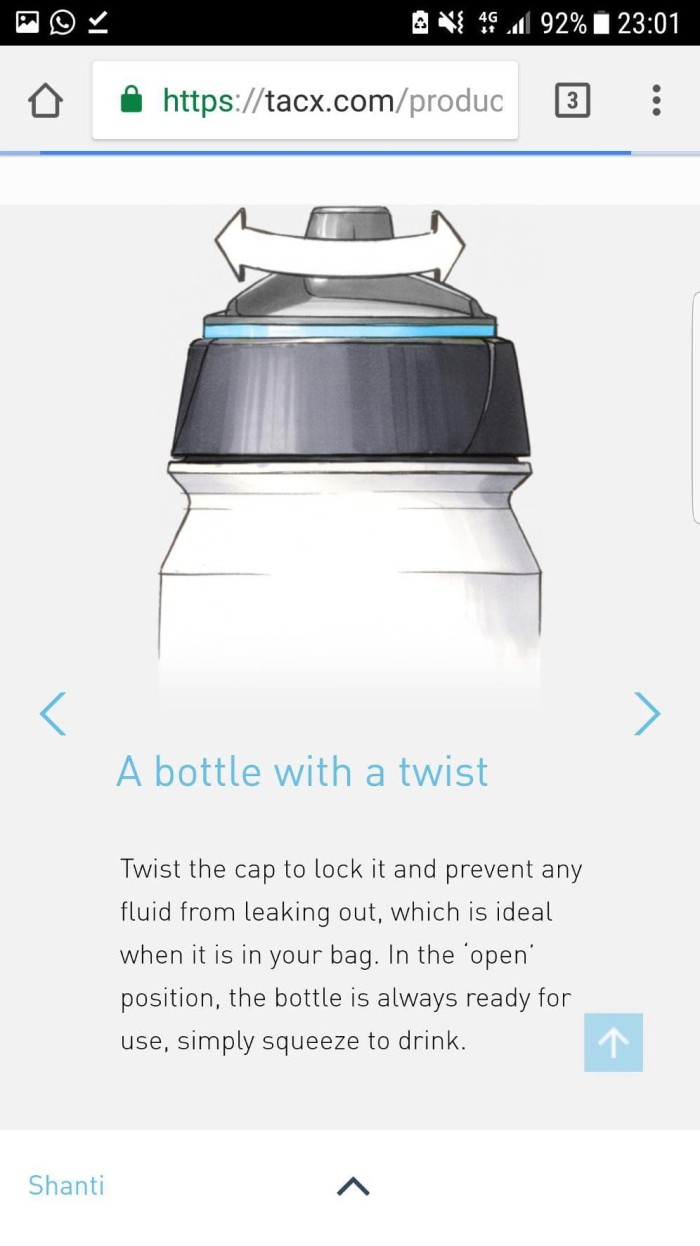This screenshot has height=1246, width=700.
Task: Open the tab switcher showing 3 tabs
Action: pos(571,100)
